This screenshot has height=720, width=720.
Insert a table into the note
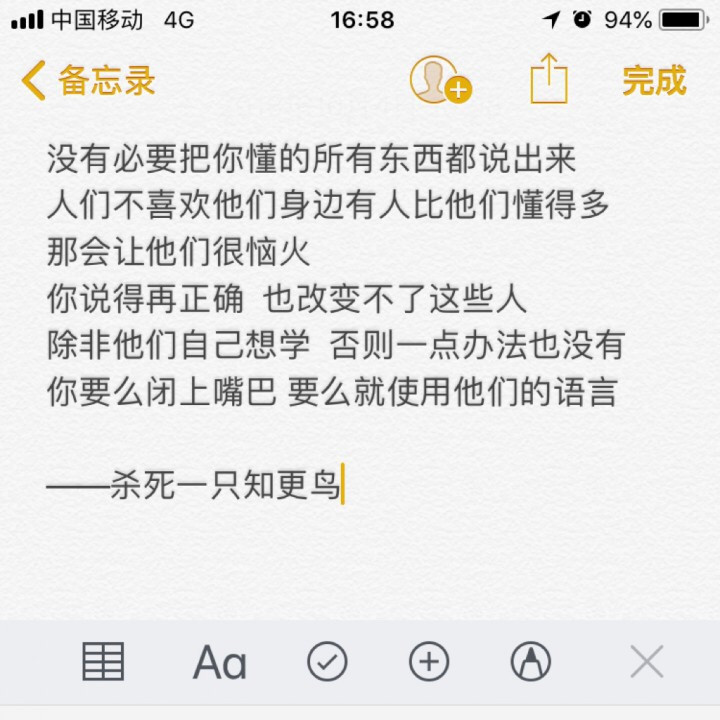pyautogui.click(x=103, y=661)
